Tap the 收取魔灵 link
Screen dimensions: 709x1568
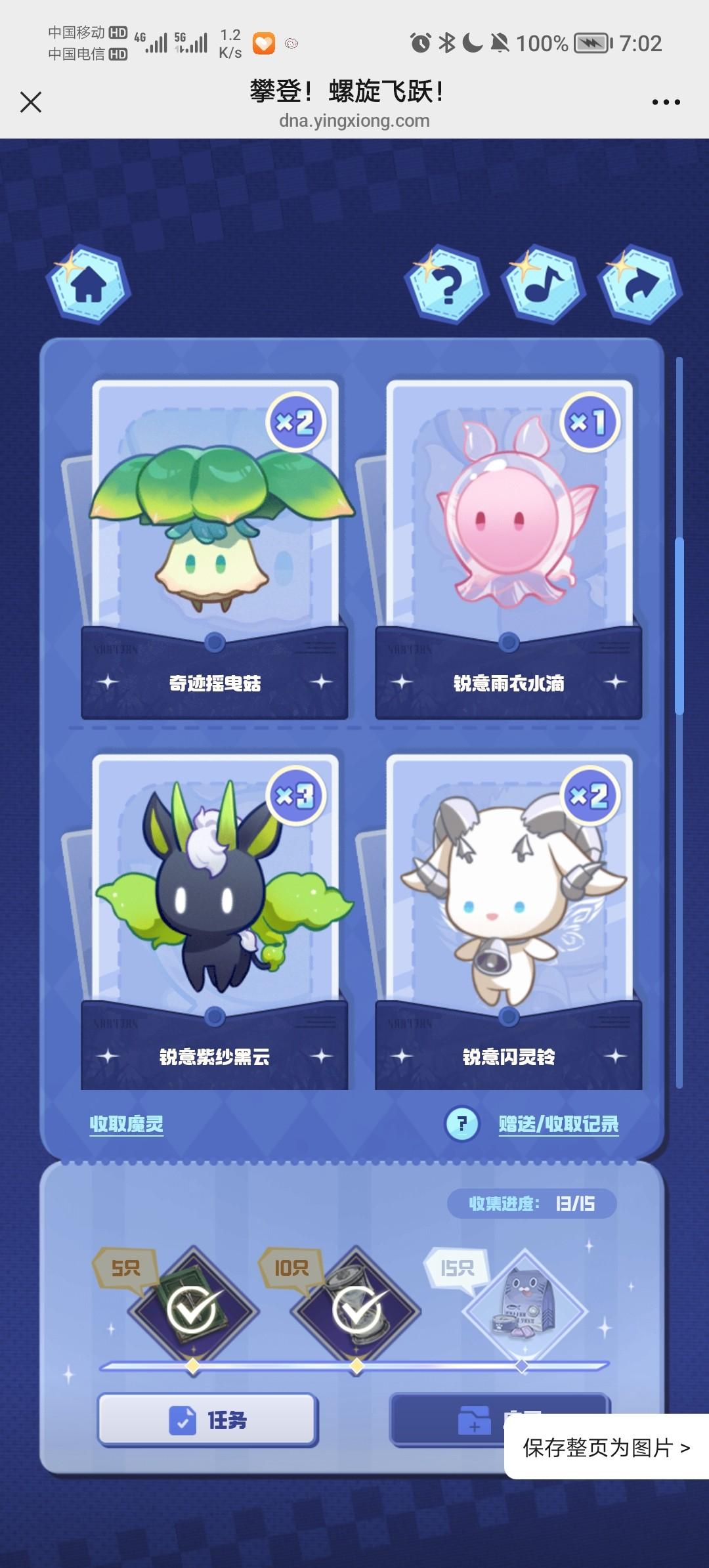tap(127, 1124)
